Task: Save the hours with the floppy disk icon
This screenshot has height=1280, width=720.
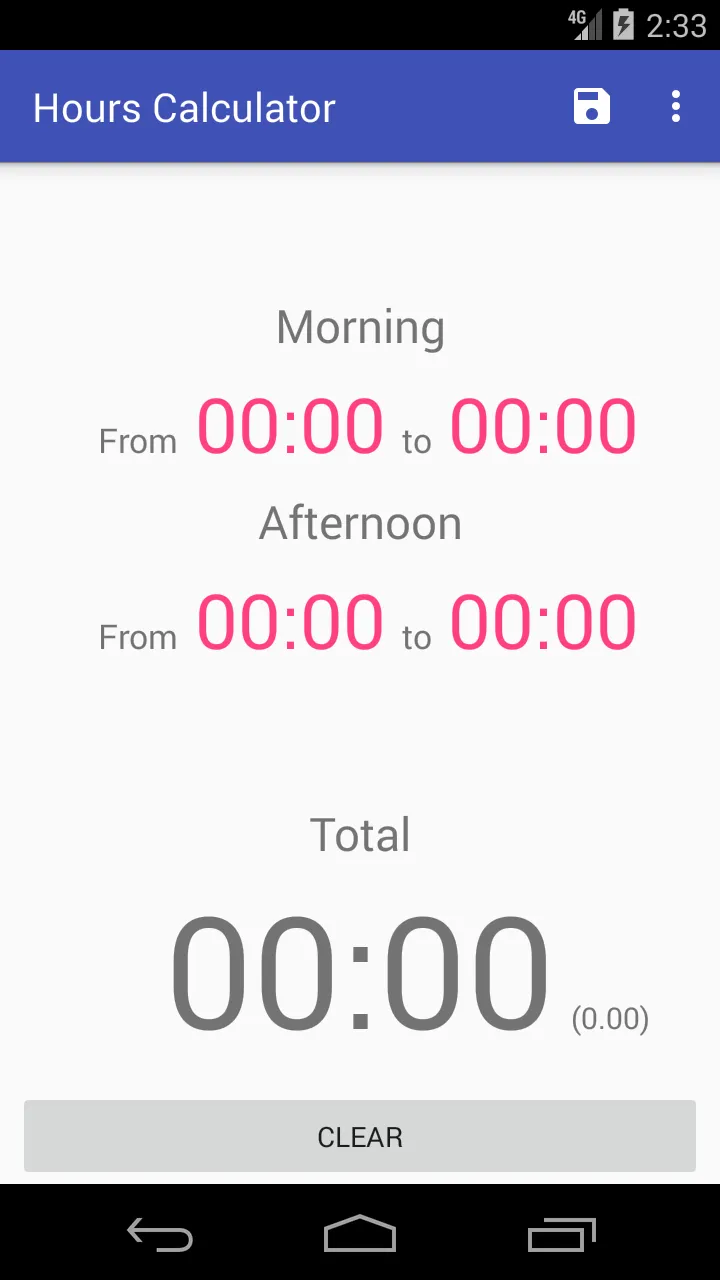Action: coord(592,106)
